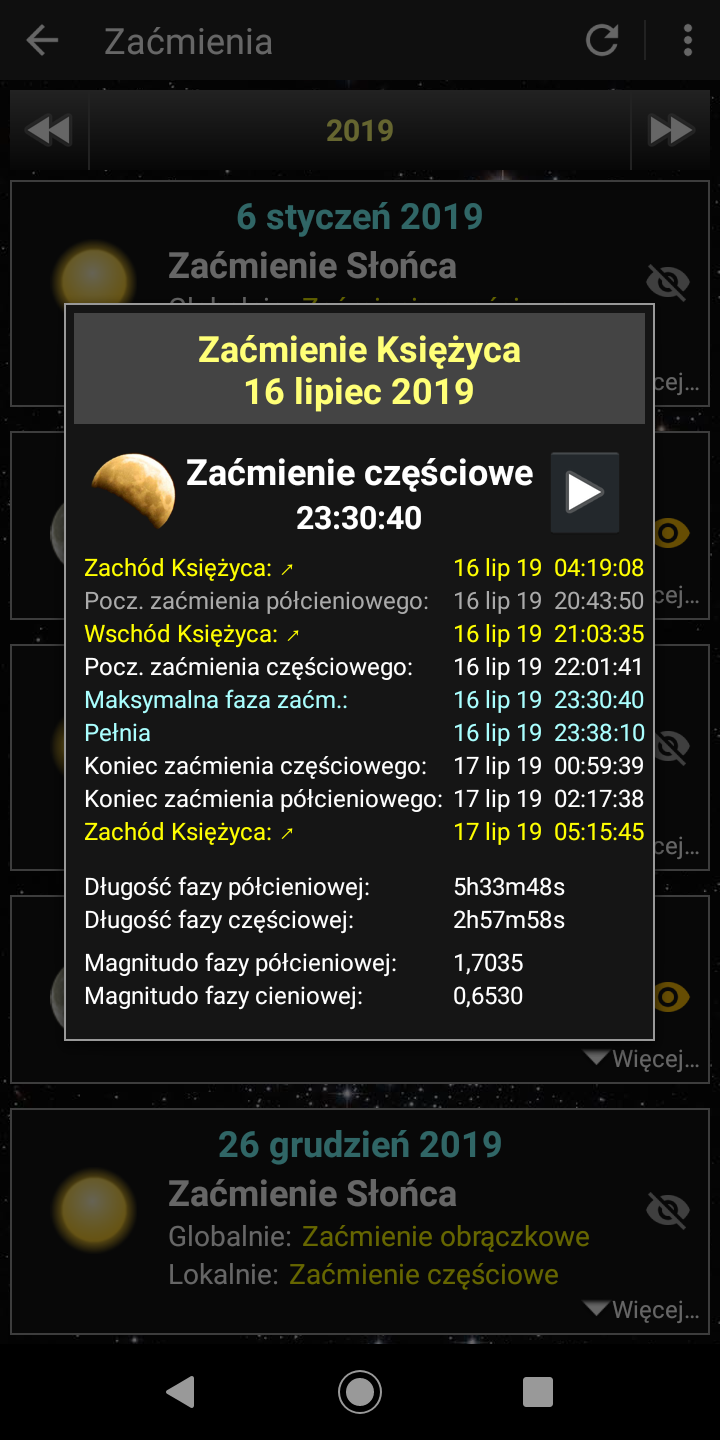The image size is (720, 1440).
Task: Go back using the top arrow
Action: coord(42,41)
